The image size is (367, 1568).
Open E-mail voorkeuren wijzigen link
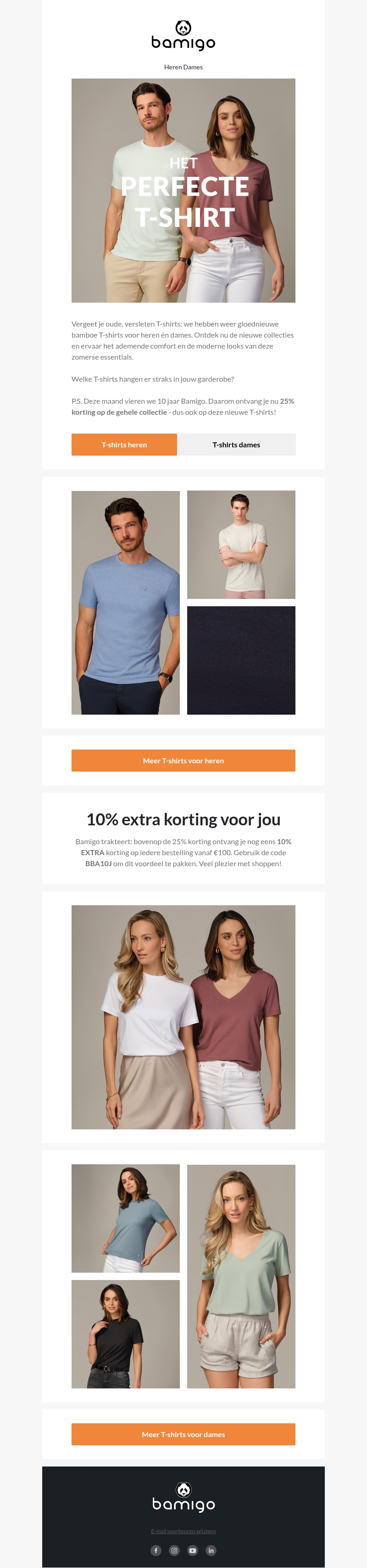click(183, 1530)
